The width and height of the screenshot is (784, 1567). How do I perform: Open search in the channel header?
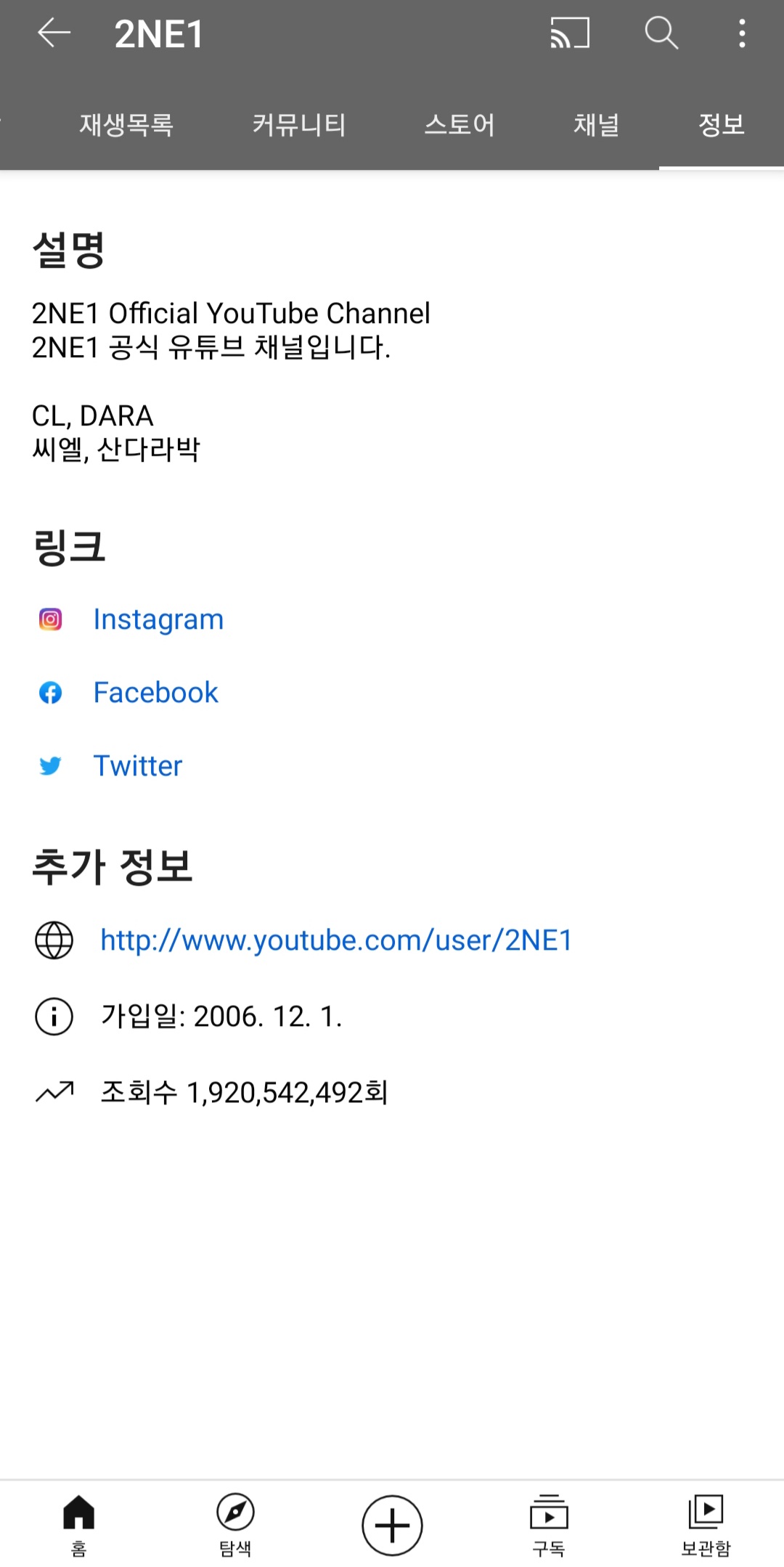[x=661, y=33]
